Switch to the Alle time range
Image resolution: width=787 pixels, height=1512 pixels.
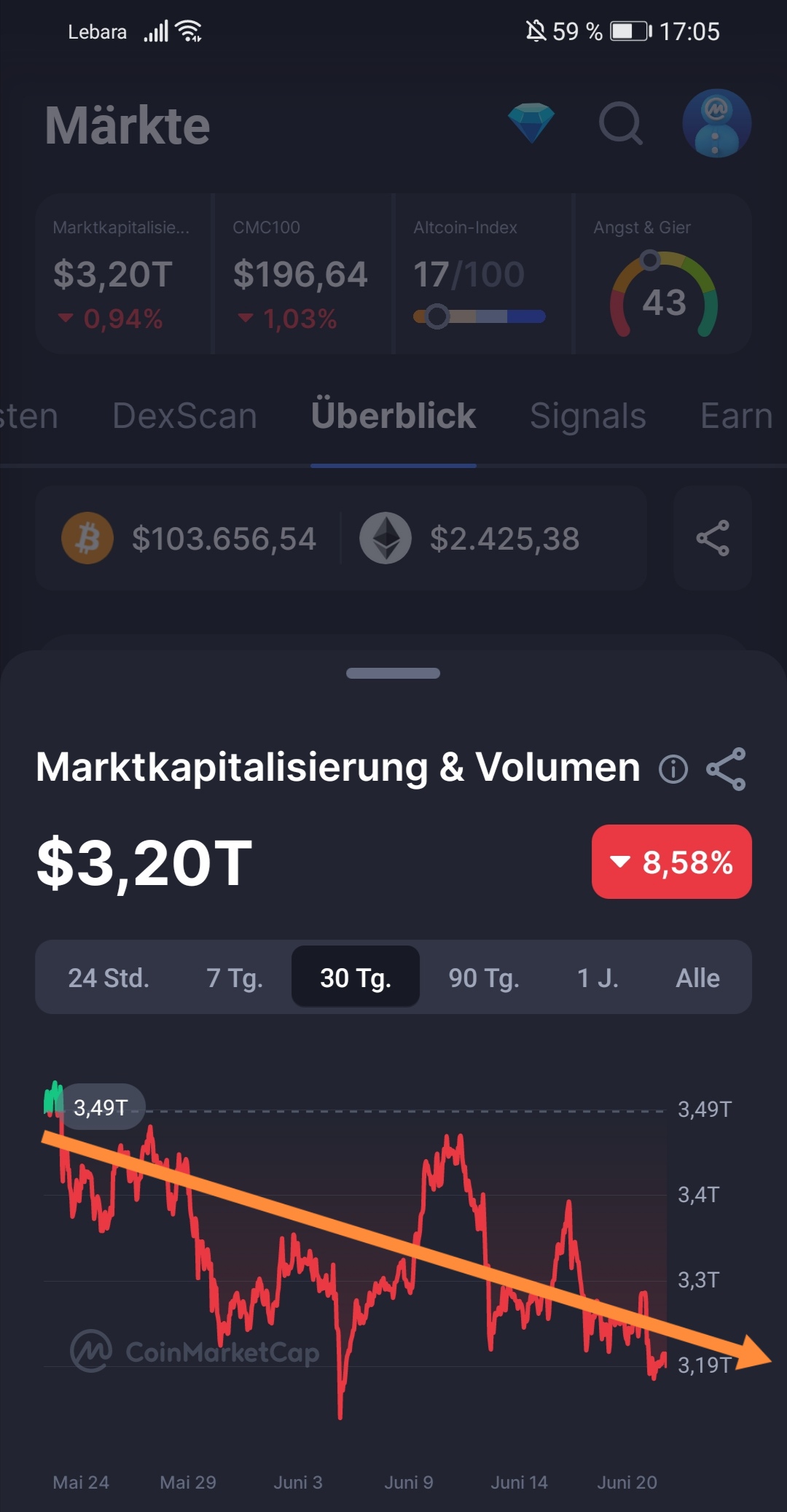[x=697, y=977]
